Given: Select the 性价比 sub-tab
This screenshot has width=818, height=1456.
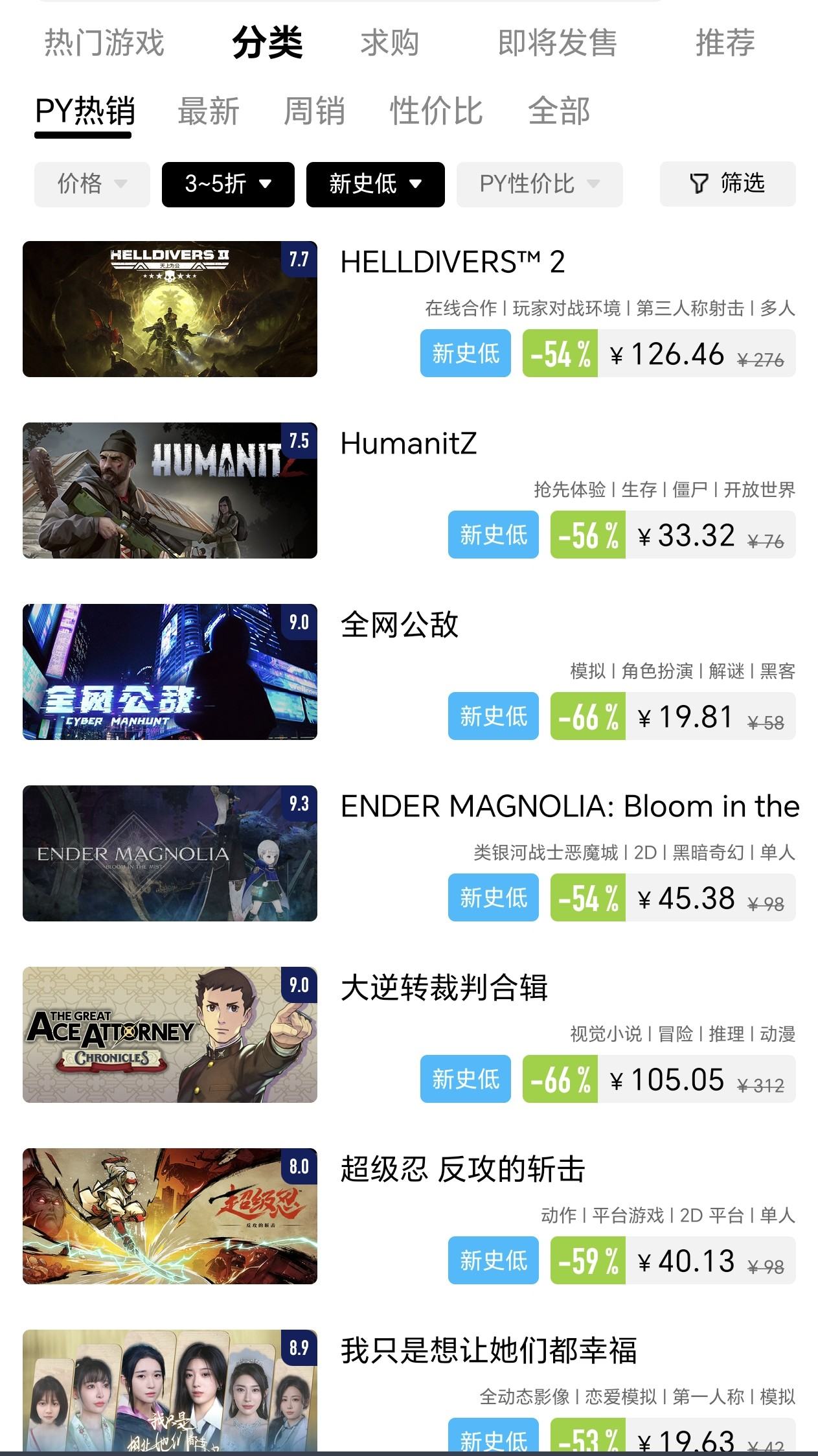Looking at the screenshot, I should coord(436,111).
